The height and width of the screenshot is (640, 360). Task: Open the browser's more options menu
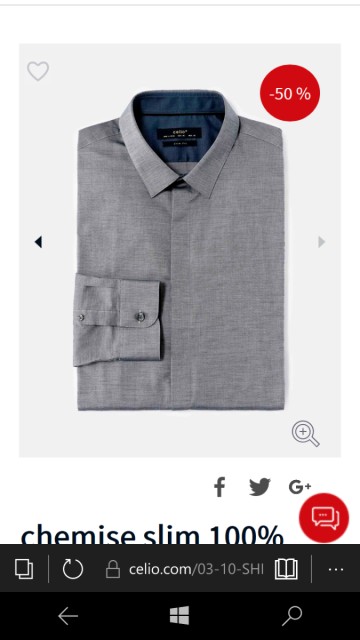(336, 569)
